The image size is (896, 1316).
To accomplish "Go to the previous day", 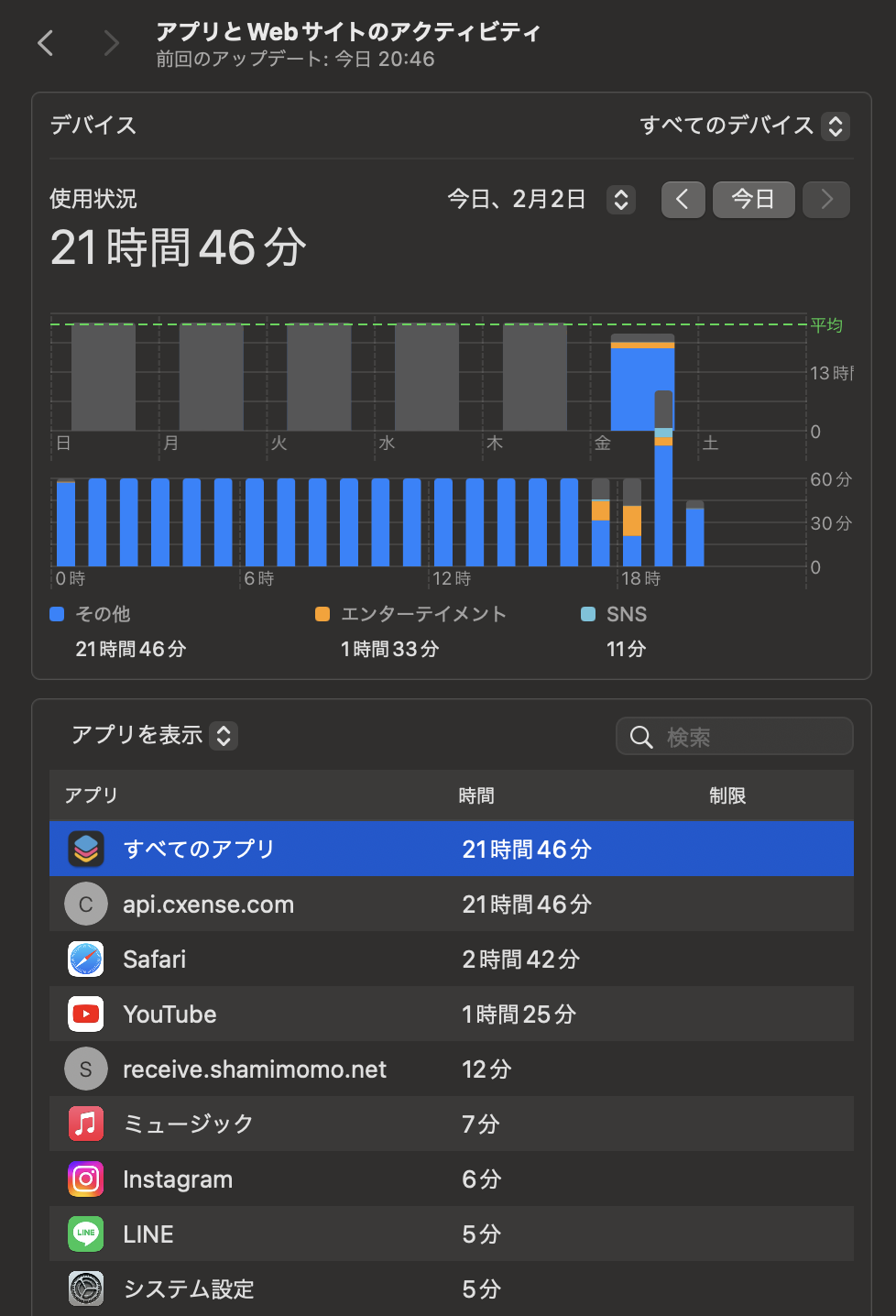I will pyautogui.click(x=683, y=200).
